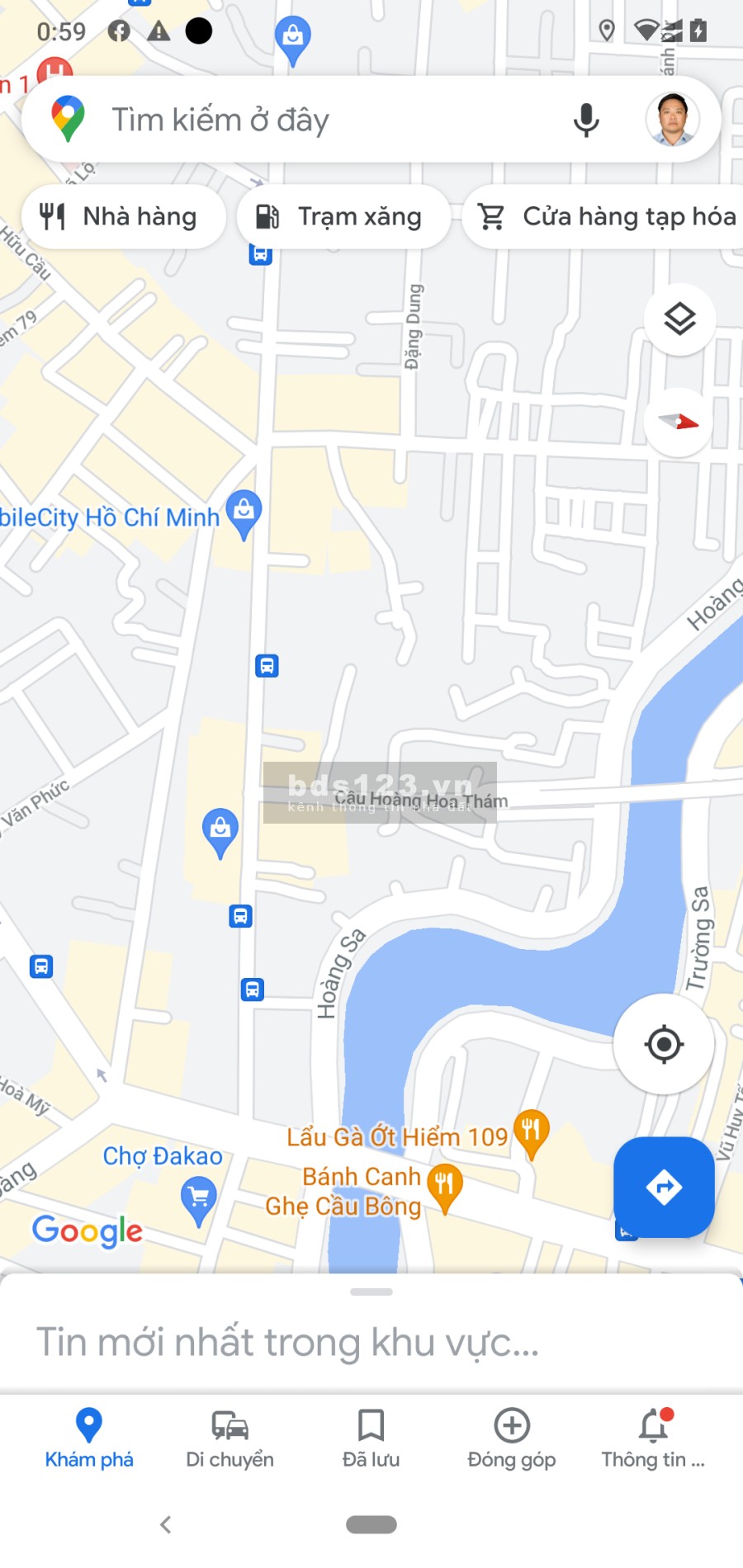Expand the Tin mới nhất trong khu vực sheet

pos(371,1341)
